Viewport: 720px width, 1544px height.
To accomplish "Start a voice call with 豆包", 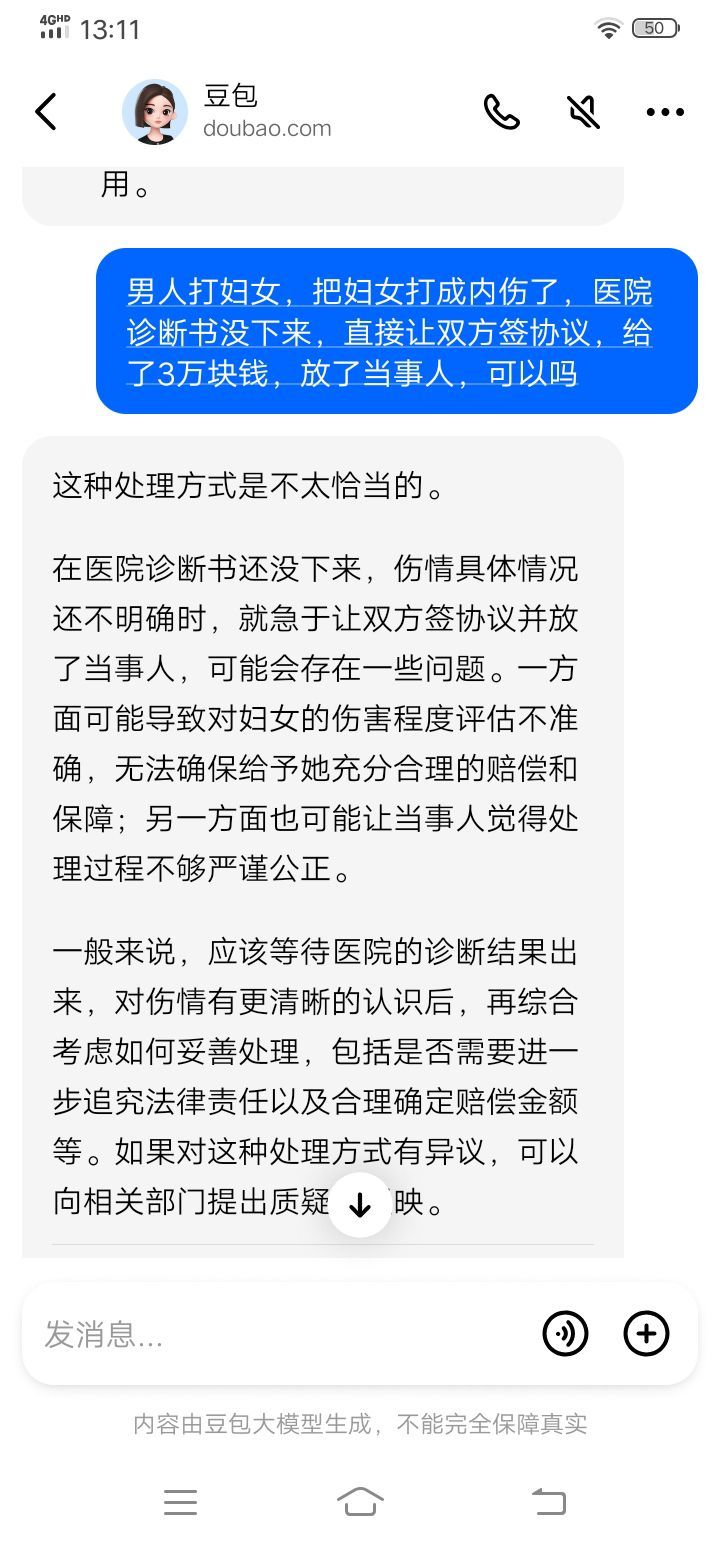I will [x=501, y=112].
